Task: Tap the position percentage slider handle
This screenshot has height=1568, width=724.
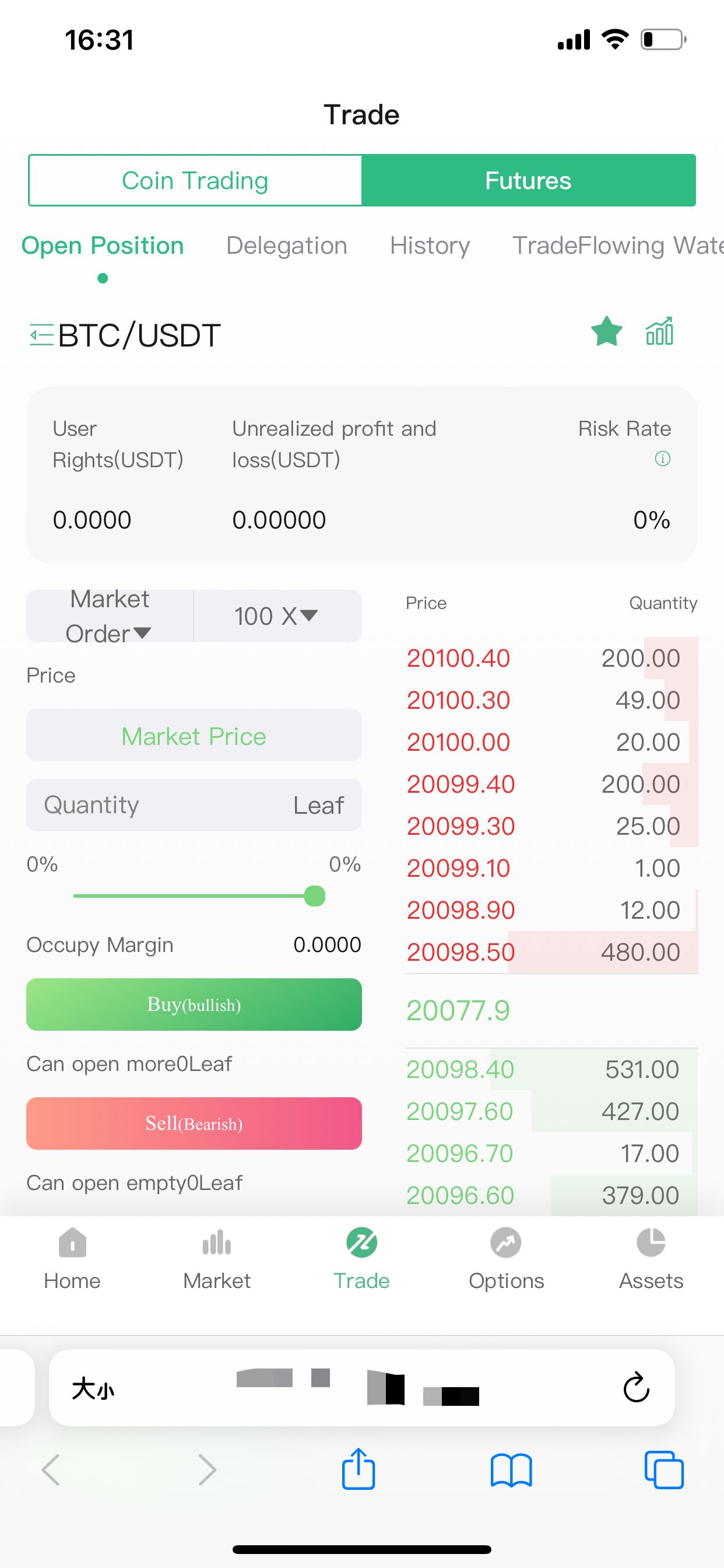Action: [315, 896]
